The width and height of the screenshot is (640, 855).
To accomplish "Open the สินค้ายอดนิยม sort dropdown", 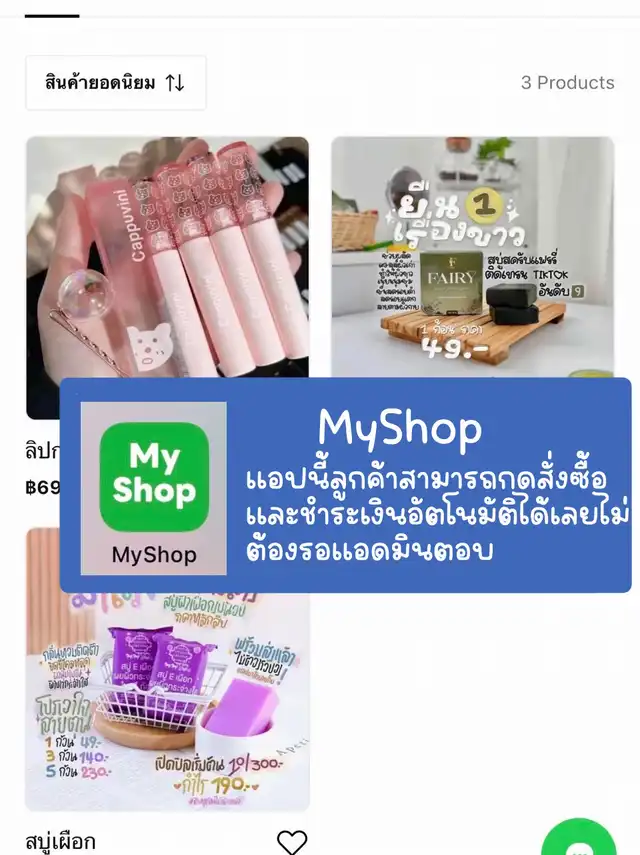I will 115,83.
